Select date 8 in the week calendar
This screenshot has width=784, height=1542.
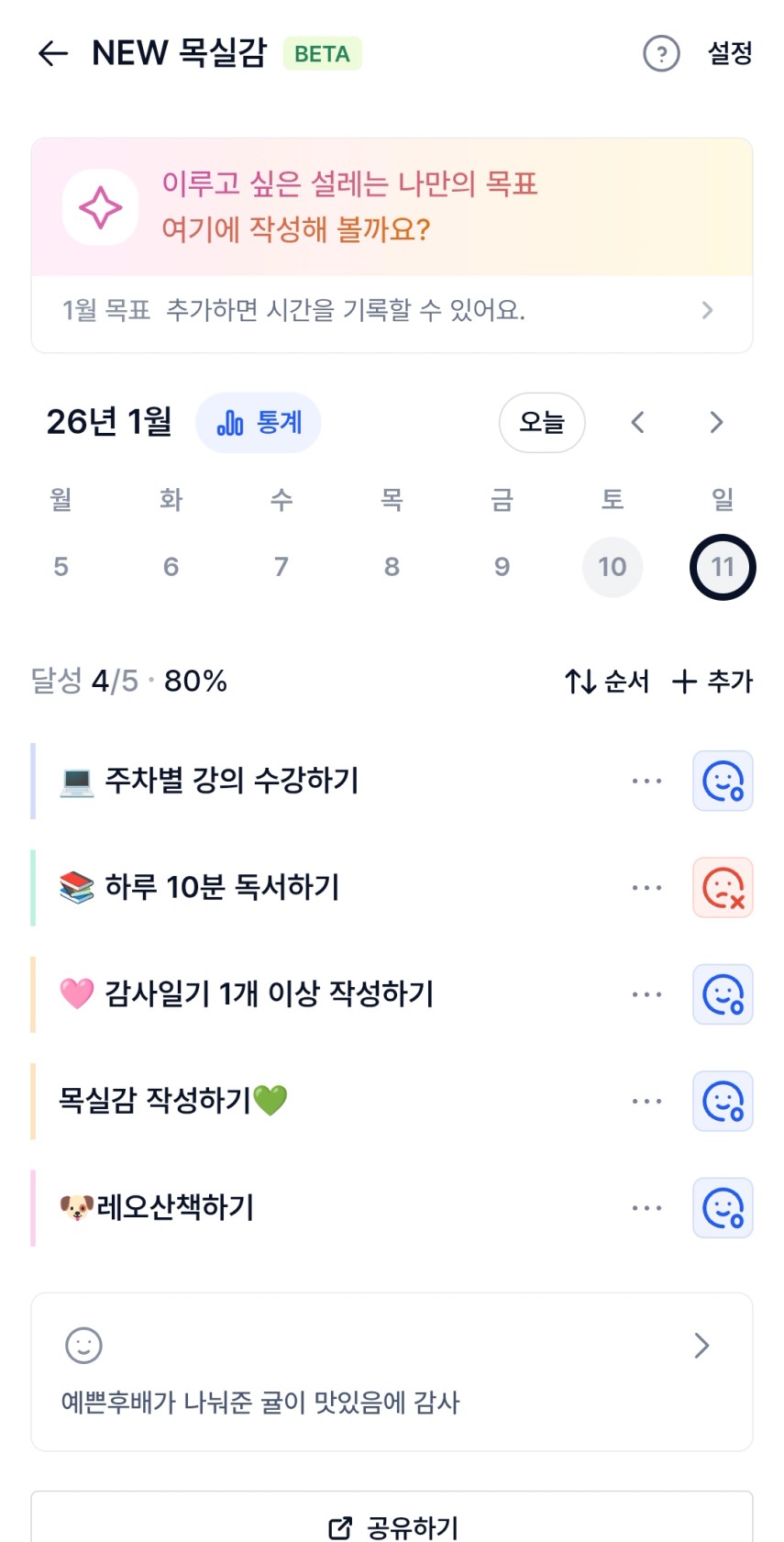click(392, 567)
